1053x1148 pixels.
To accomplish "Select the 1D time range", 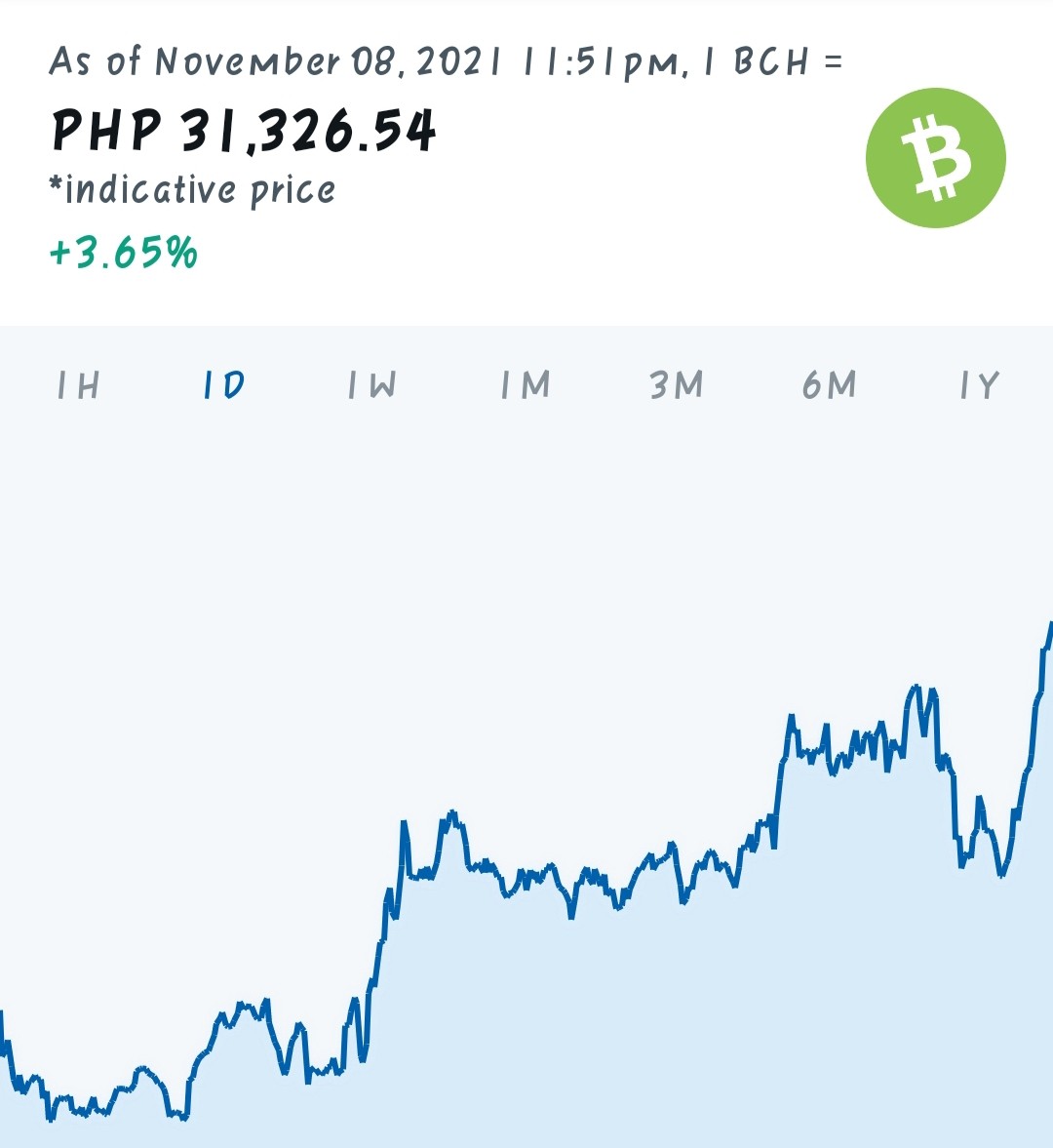I will click(x=224, y=385).
